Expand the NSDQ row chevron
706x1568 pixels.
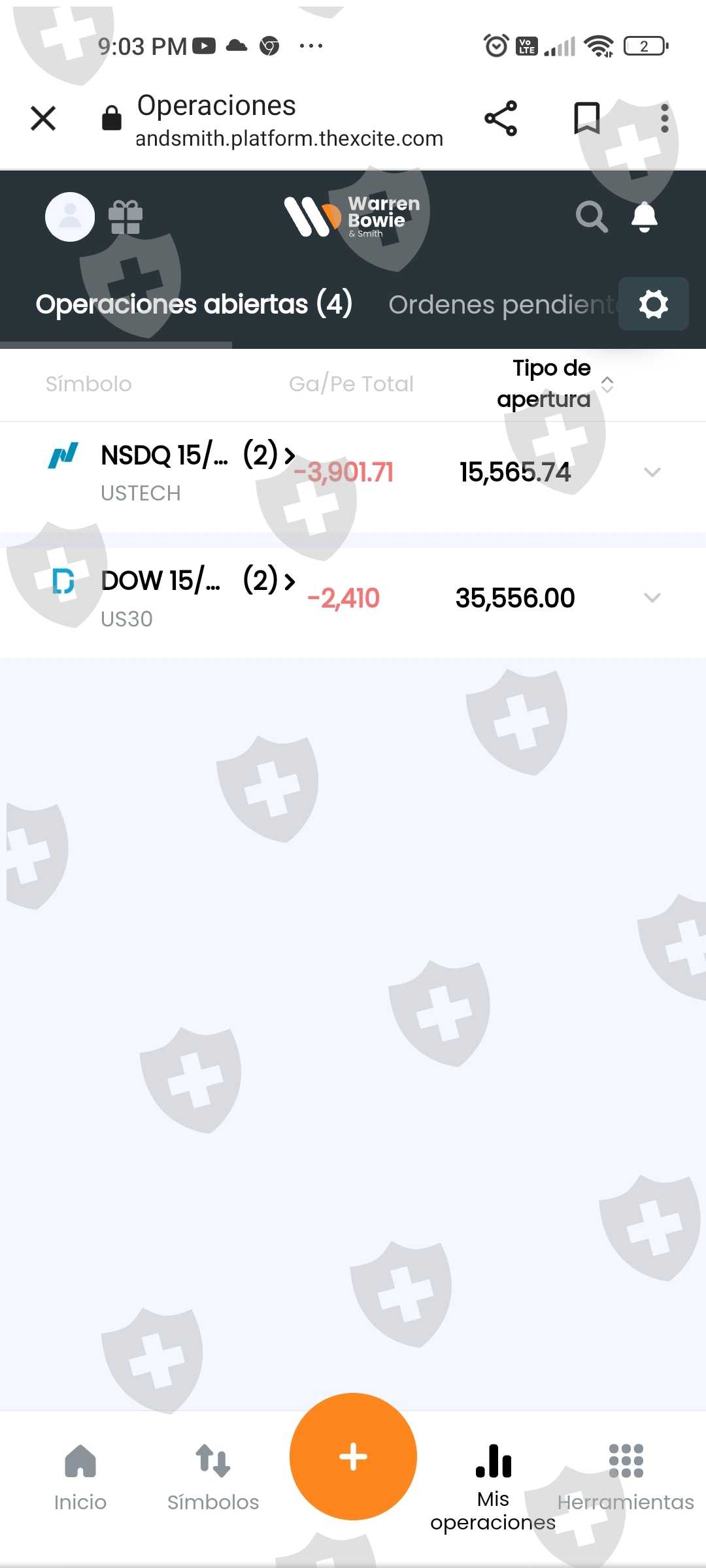652,472
